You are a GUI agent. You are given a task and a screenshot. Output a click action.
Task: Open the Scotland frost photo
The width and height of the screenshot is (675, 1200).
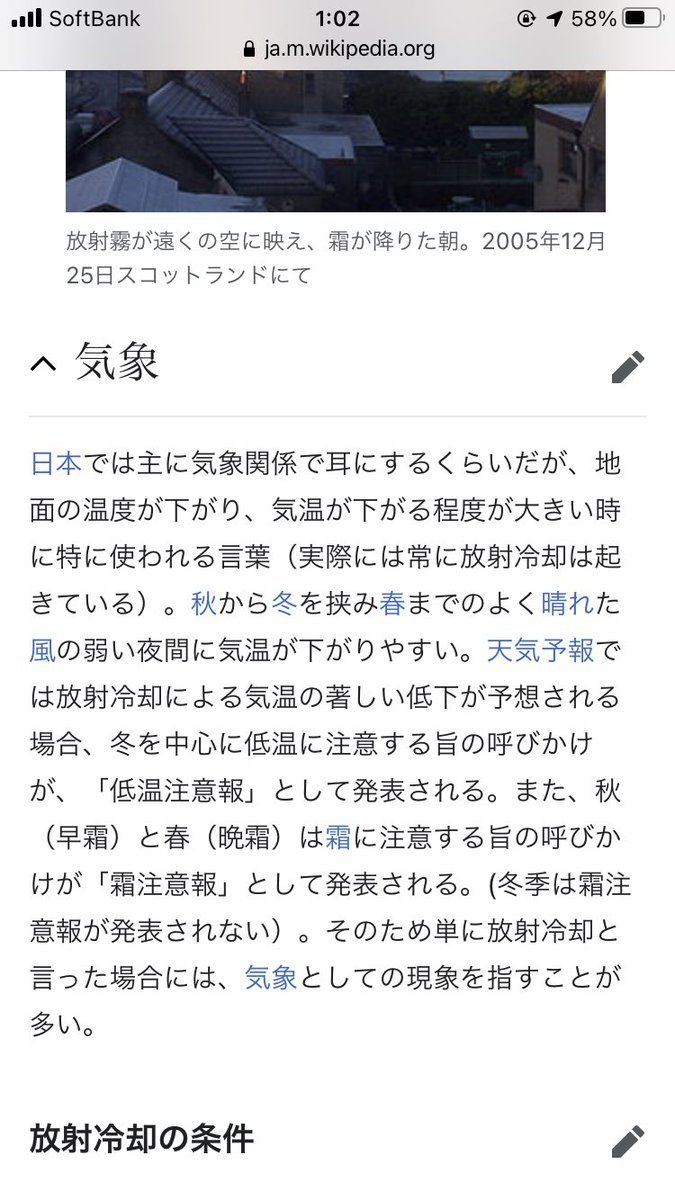336,141
